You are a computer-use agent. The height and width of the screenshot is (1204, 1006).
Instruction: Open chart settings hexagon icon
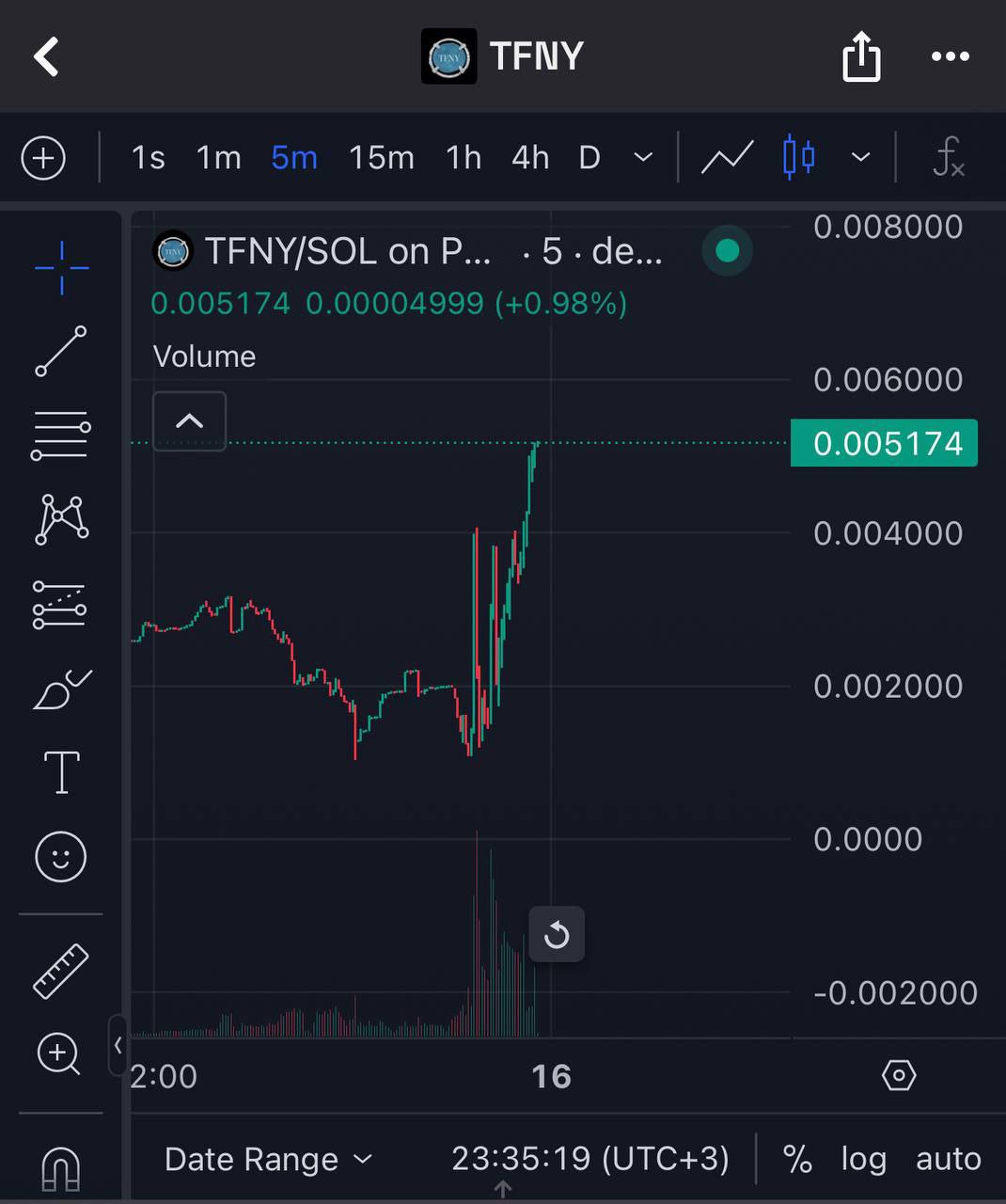pyautogui.click(x=899, y=1075)
